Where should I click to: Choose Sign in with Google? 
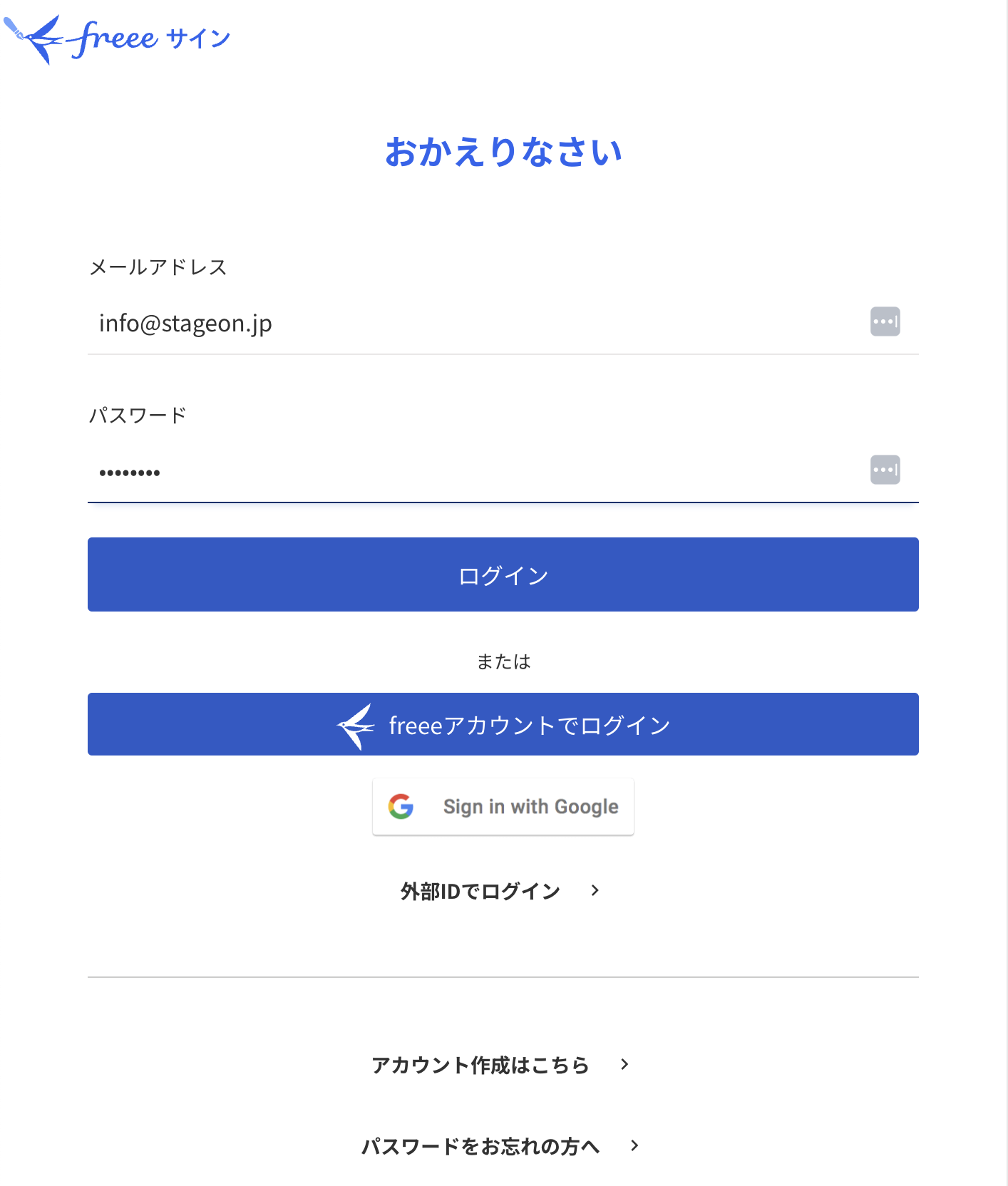click(503, 807)
